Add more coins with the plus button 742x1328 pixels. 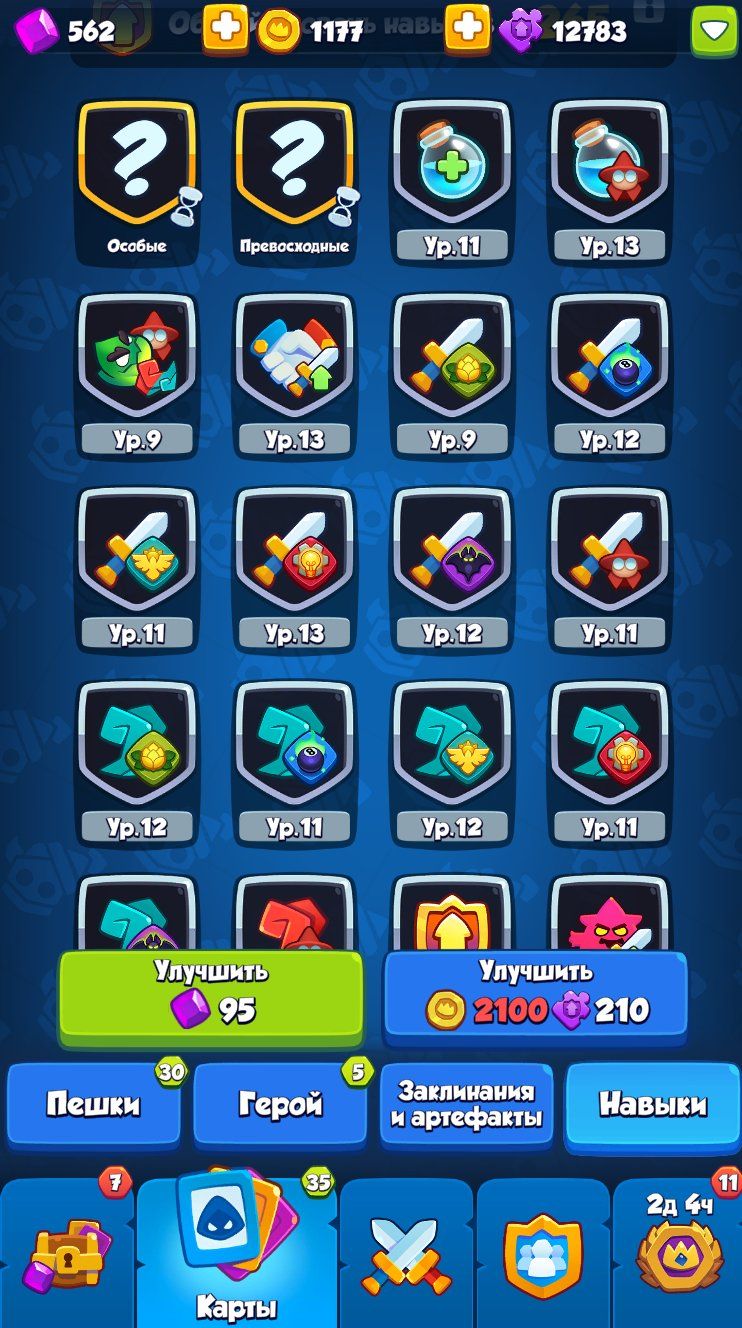pos(225,29)
